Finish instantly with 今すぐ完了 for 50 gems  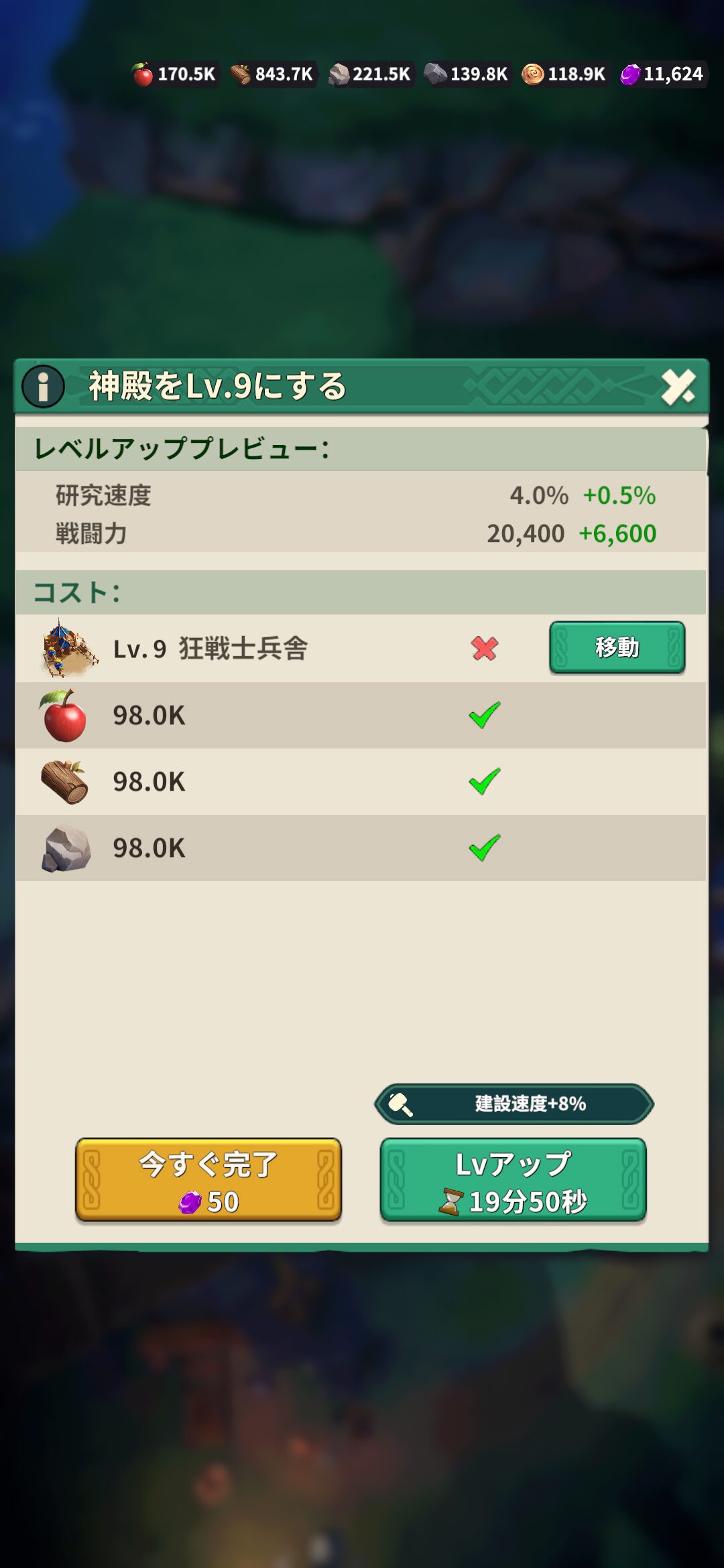tap(208, 1180)
